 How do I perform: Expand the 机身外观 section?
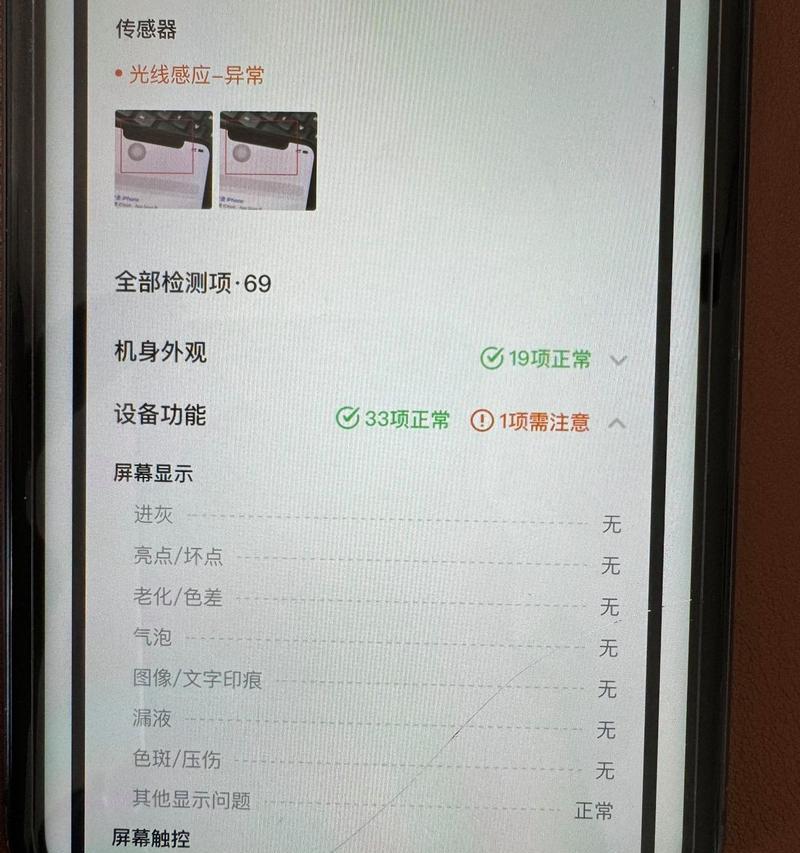tap(618, 360)
